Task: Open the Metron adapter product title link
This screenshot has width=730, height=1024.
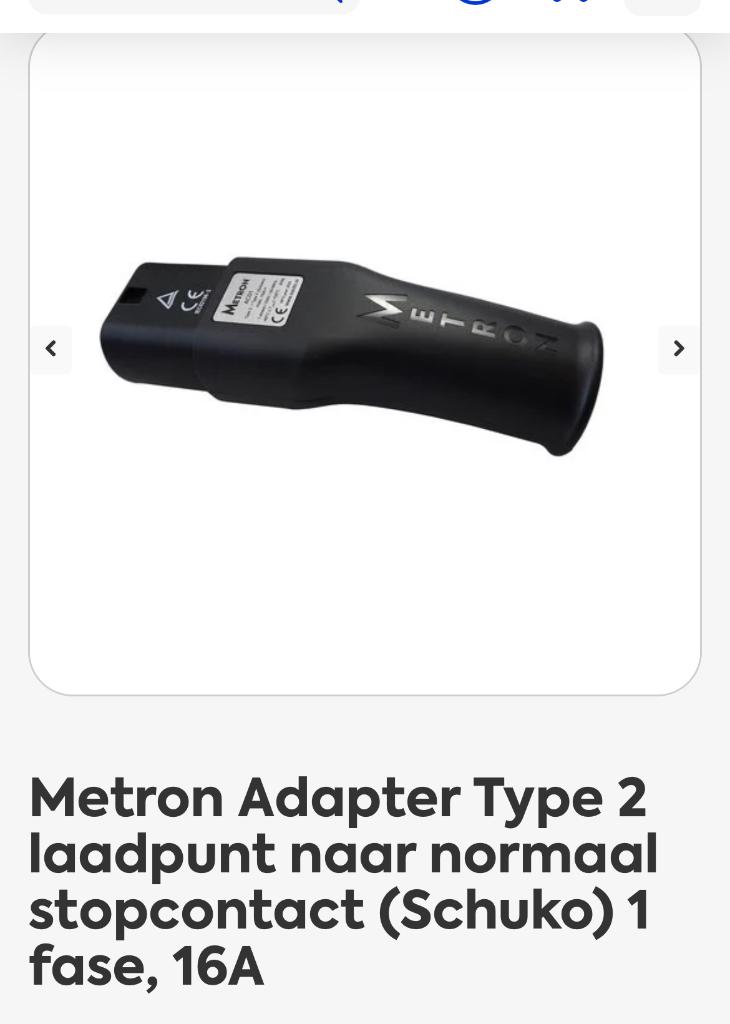Action: pyautogui.click(x=343, y=880)
